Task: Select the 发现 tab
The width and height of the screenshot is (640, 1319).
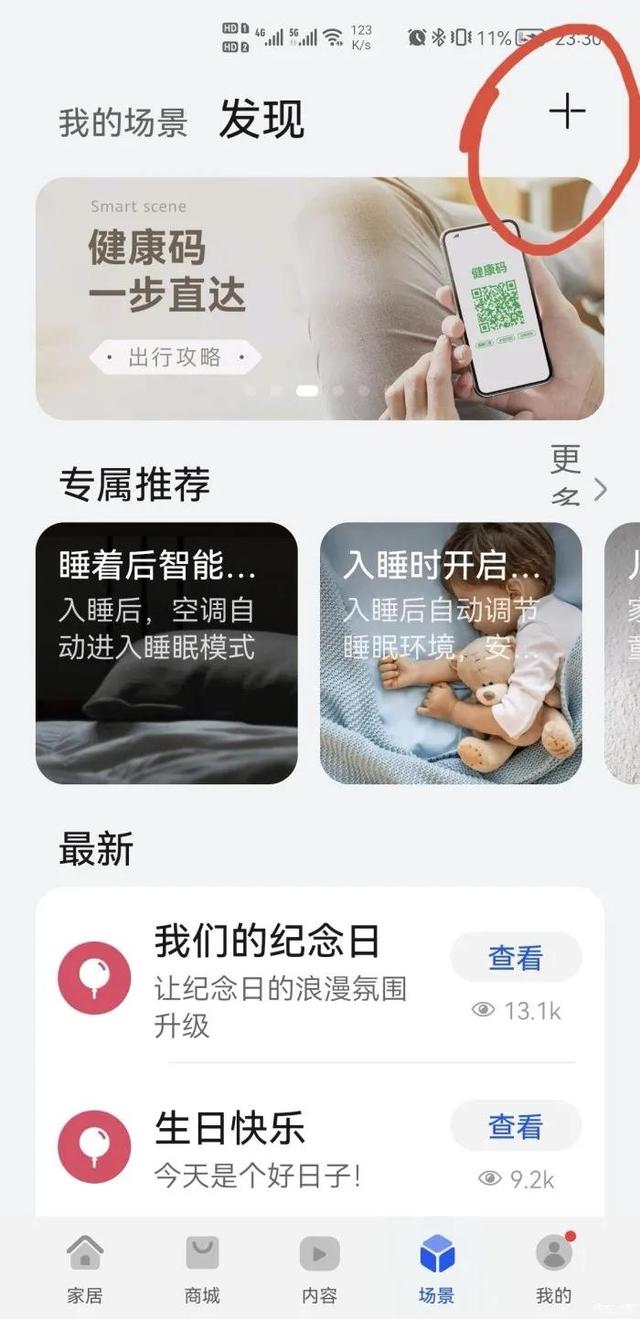Action: [x=262, y=120]
